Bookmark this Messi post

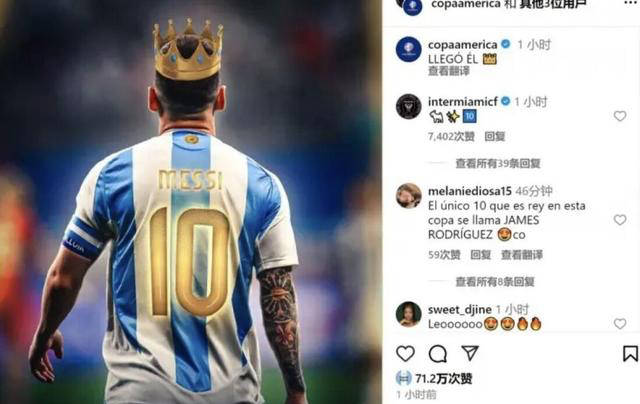(630, 354)
